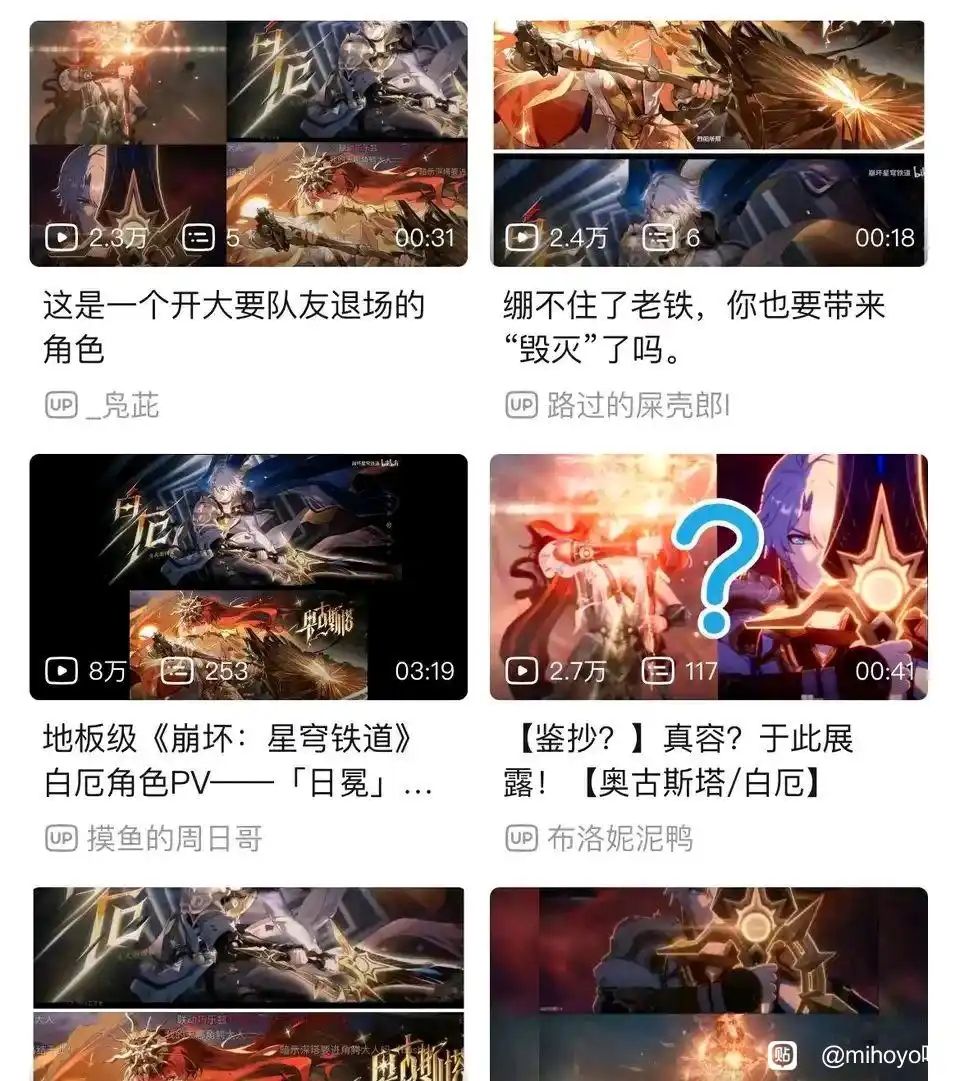Open the 白厄角色PV video by 摸鱼的周日哥
This screenshot has height=1081, width=960.
coord(248,577)
